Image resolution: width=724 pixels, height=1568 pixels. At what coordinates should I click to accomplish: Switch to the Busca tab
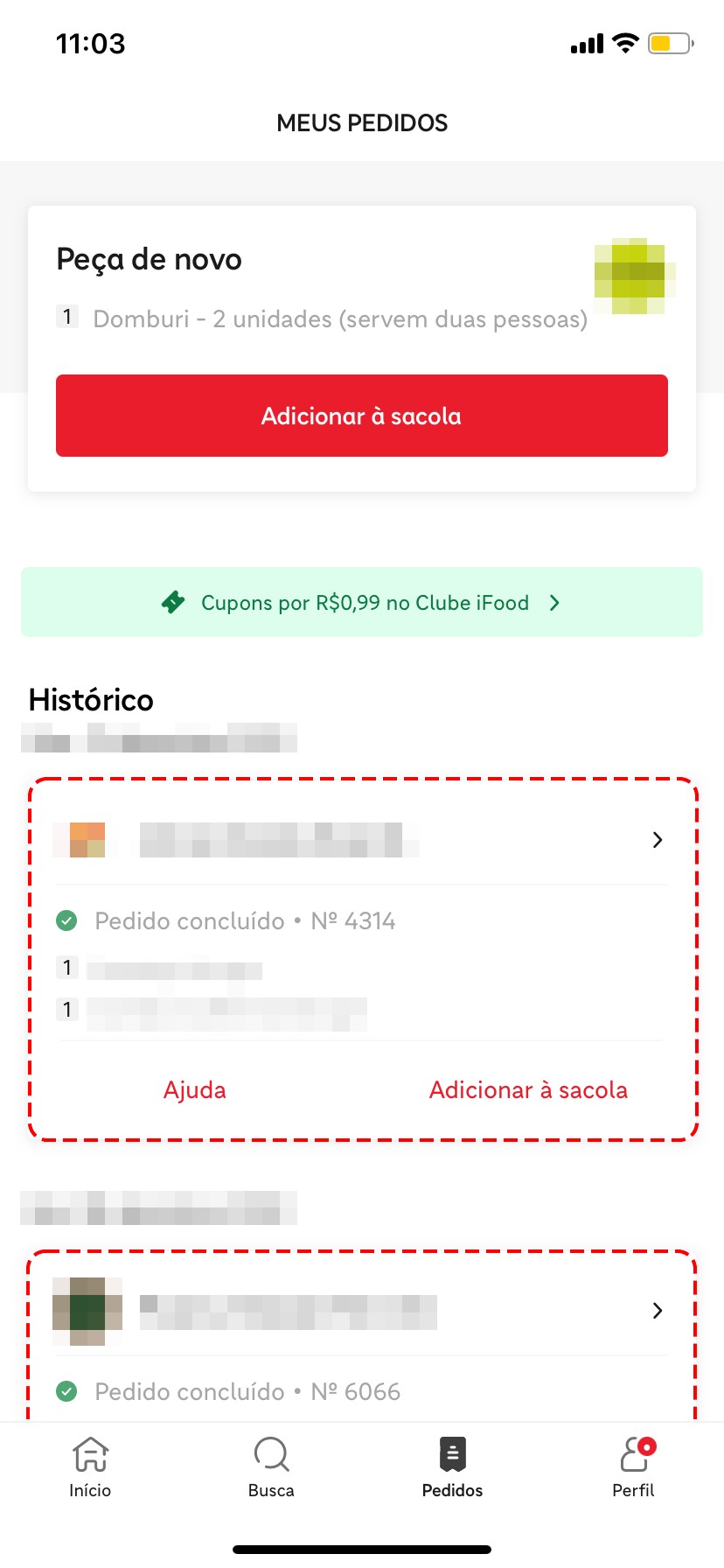[x=271, y=1466]
